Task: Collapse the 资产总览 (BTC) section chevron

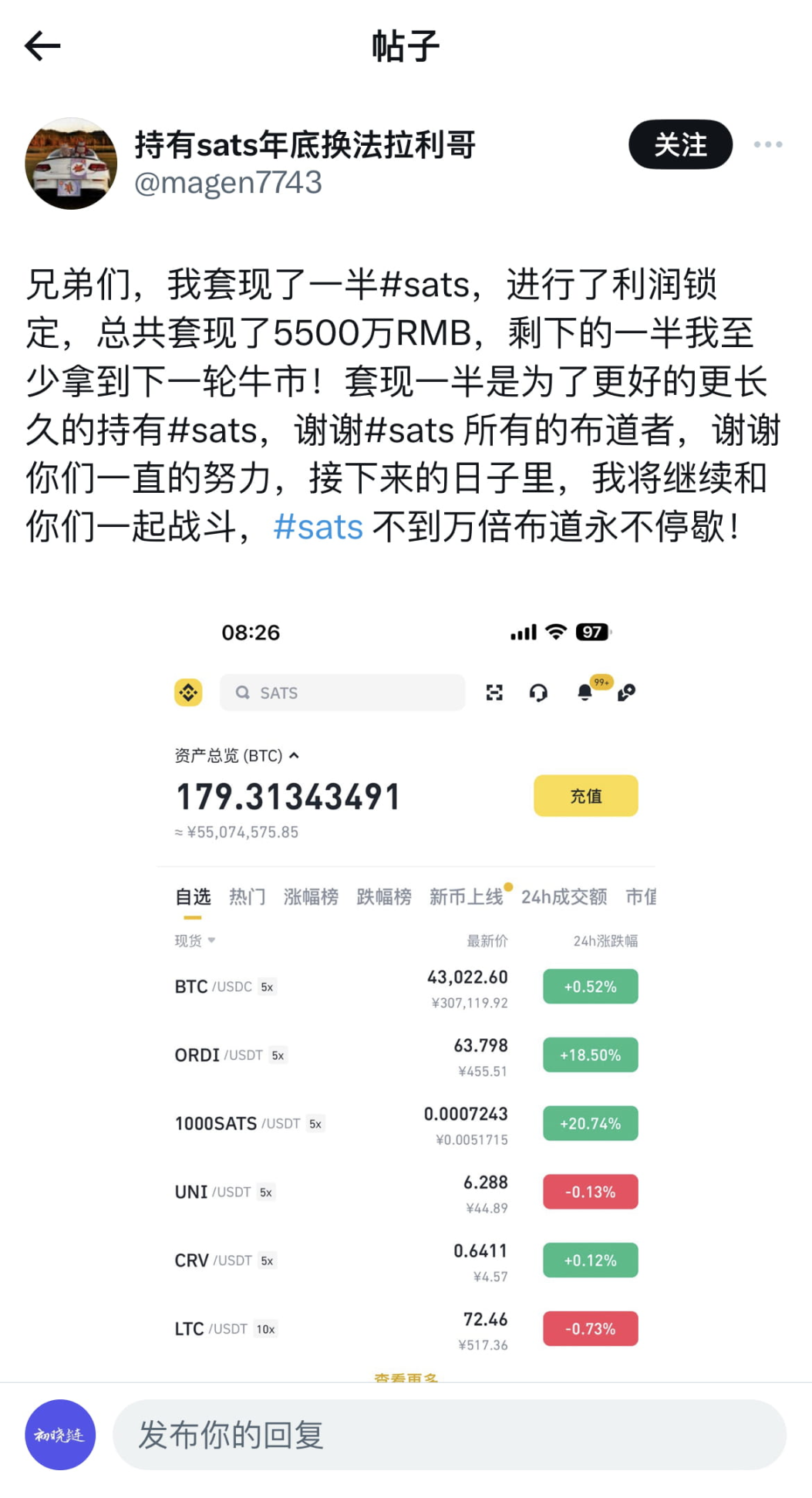Action: pyautogui.click(x=293, y=756)
